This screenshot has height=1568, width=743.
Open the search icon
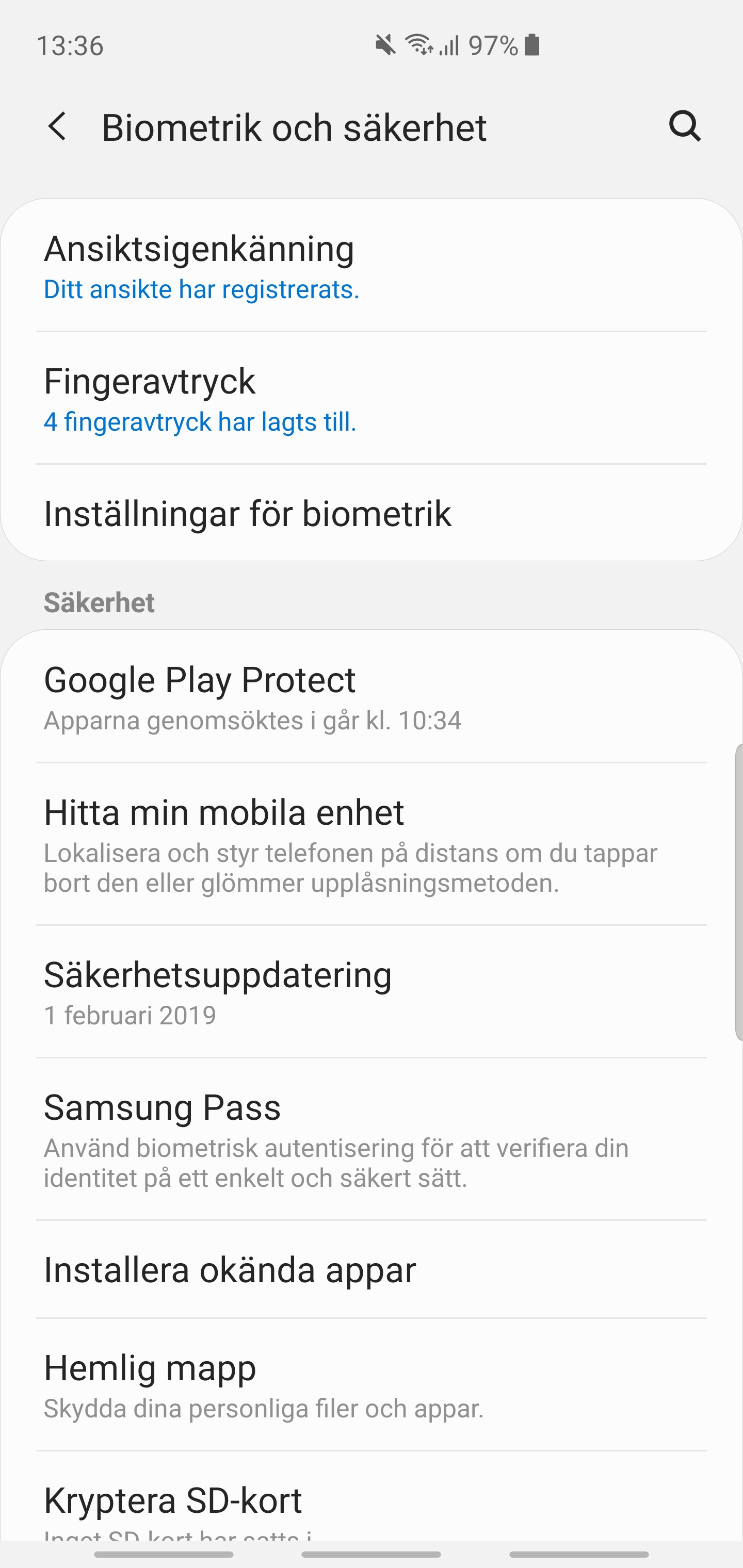pyautogui.click(x=685, y=126)
